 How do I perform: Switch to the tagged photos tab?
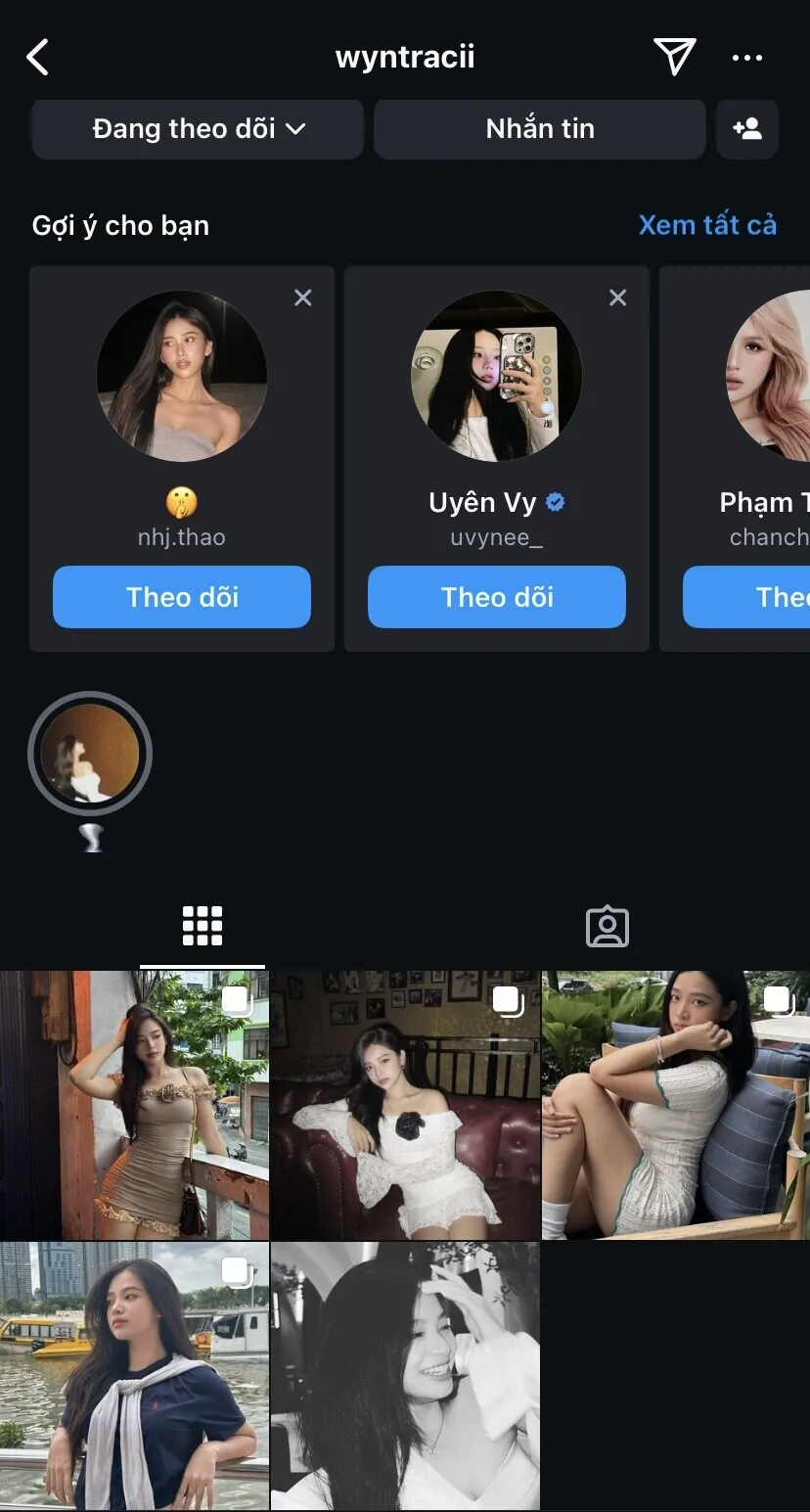[x=607, y=926]
